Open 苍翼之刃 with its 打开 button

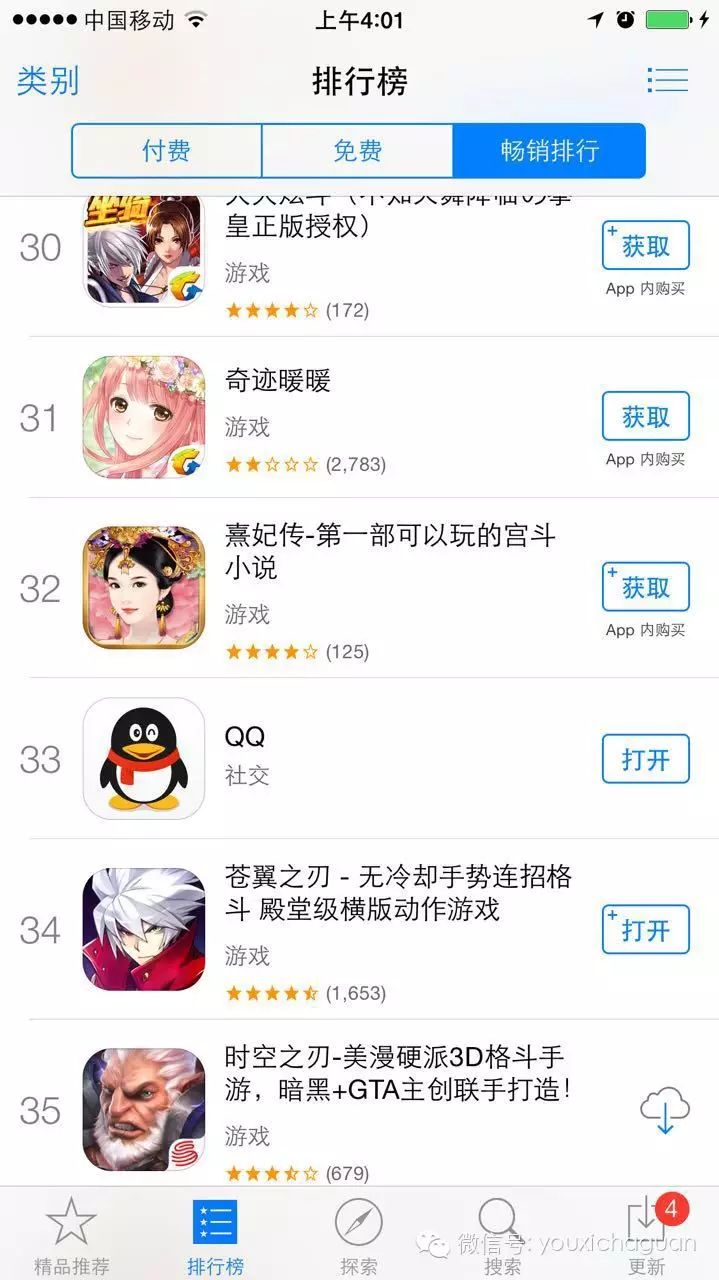tap(646, 930)
